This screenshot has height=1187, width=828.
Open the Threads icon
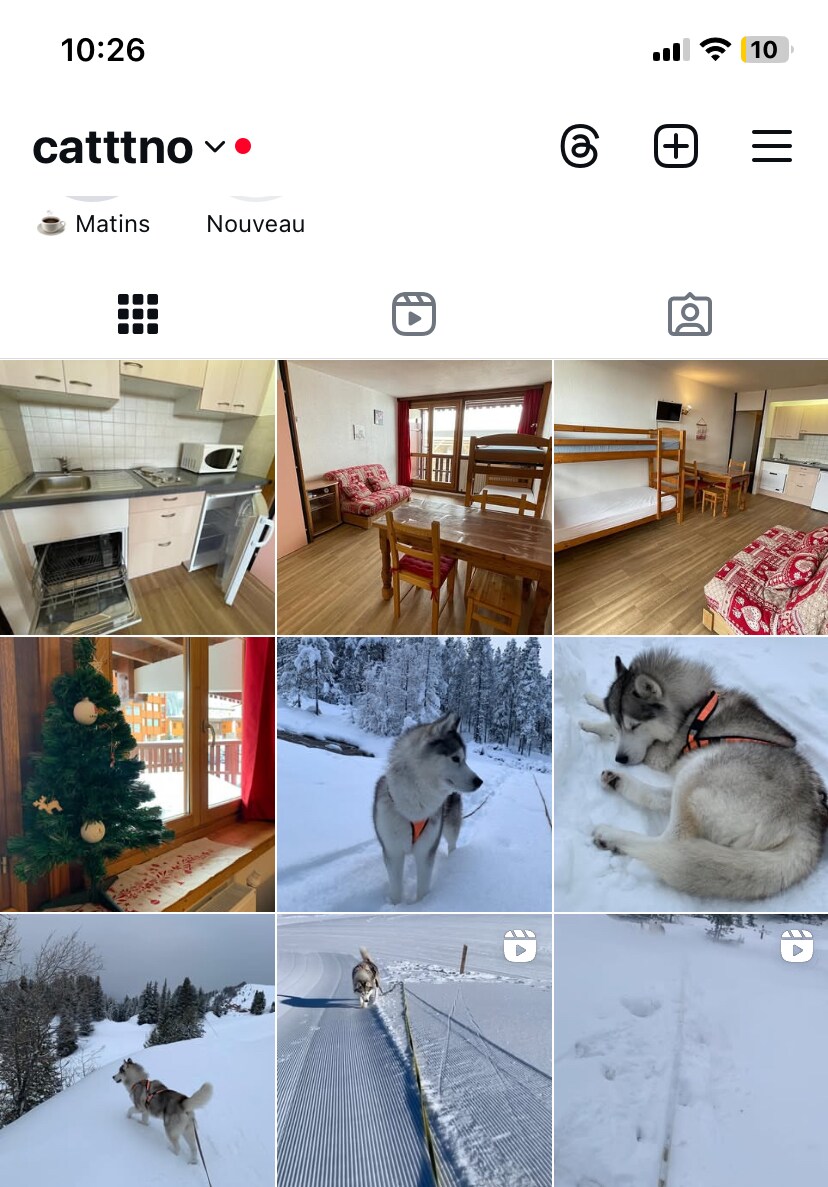coord(579,147)
